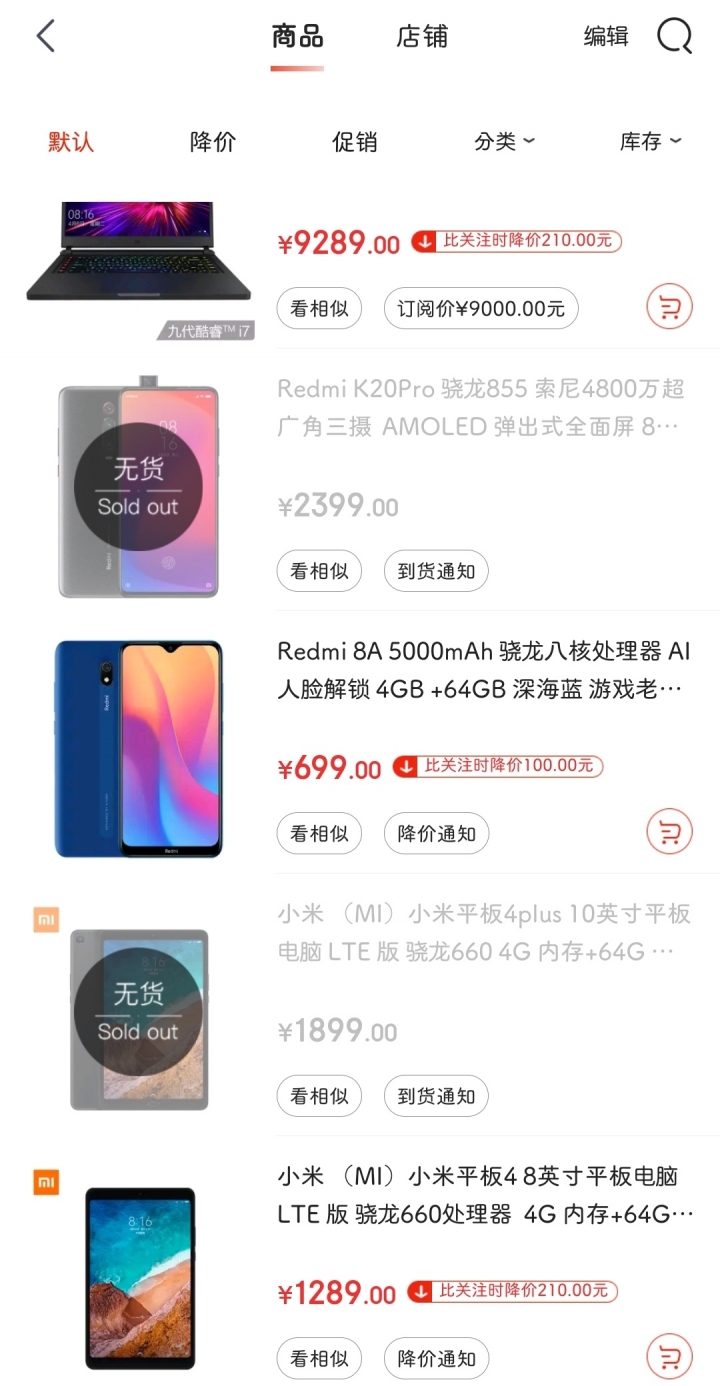Screen dimensions: 720x1386
Task: Add 小米平板4 8英寸 to cart
Action: point(670,1356)
